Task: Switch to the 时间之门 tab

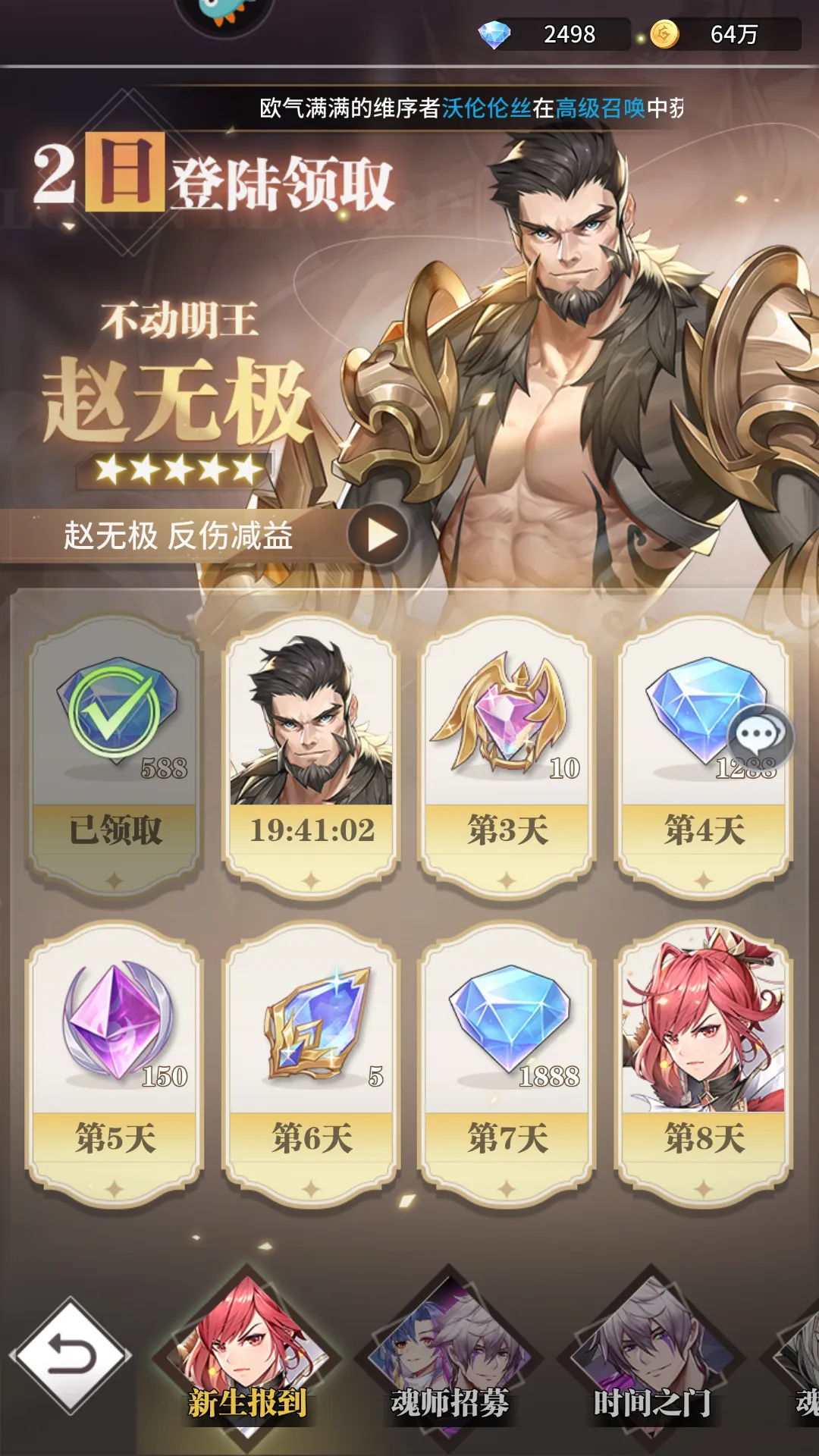Action: point(651,1357)
